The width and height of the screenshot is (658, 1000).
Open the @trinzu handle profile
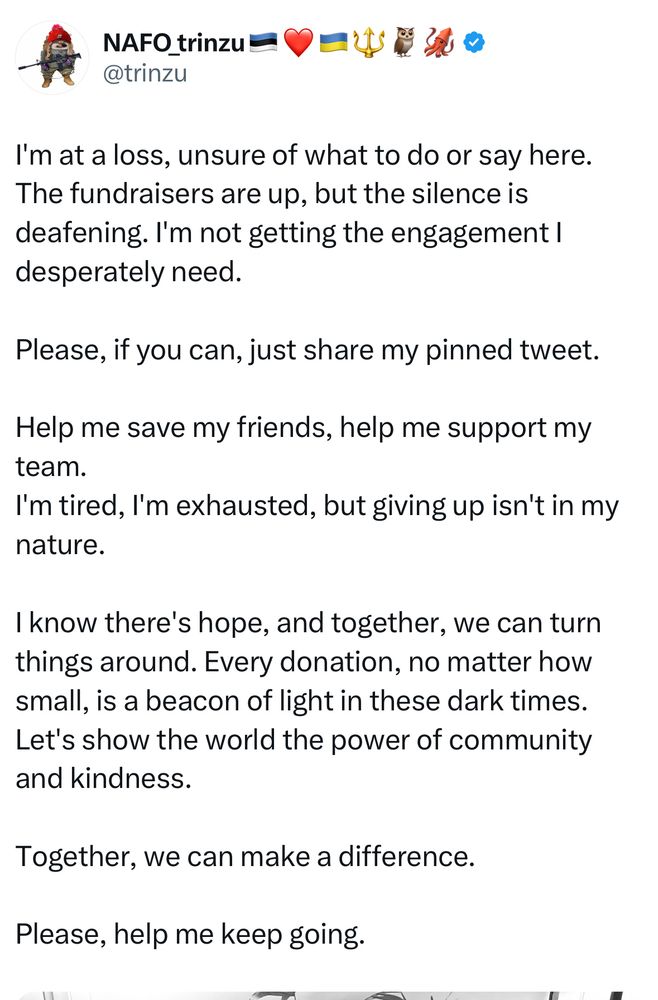[x=145, y=73]
